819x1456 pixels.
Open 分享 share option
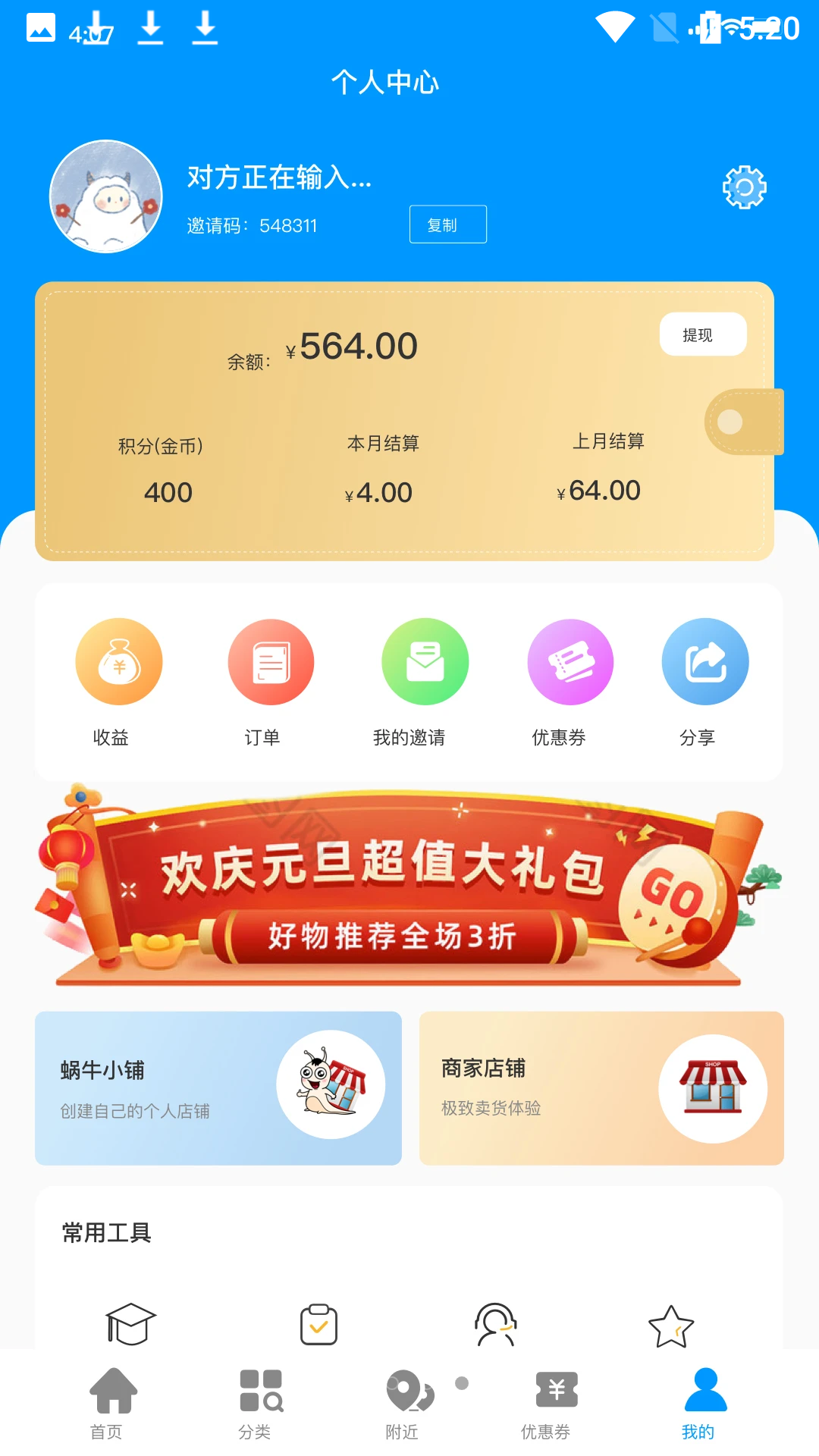pyautogui.click(x=704, y=662)
